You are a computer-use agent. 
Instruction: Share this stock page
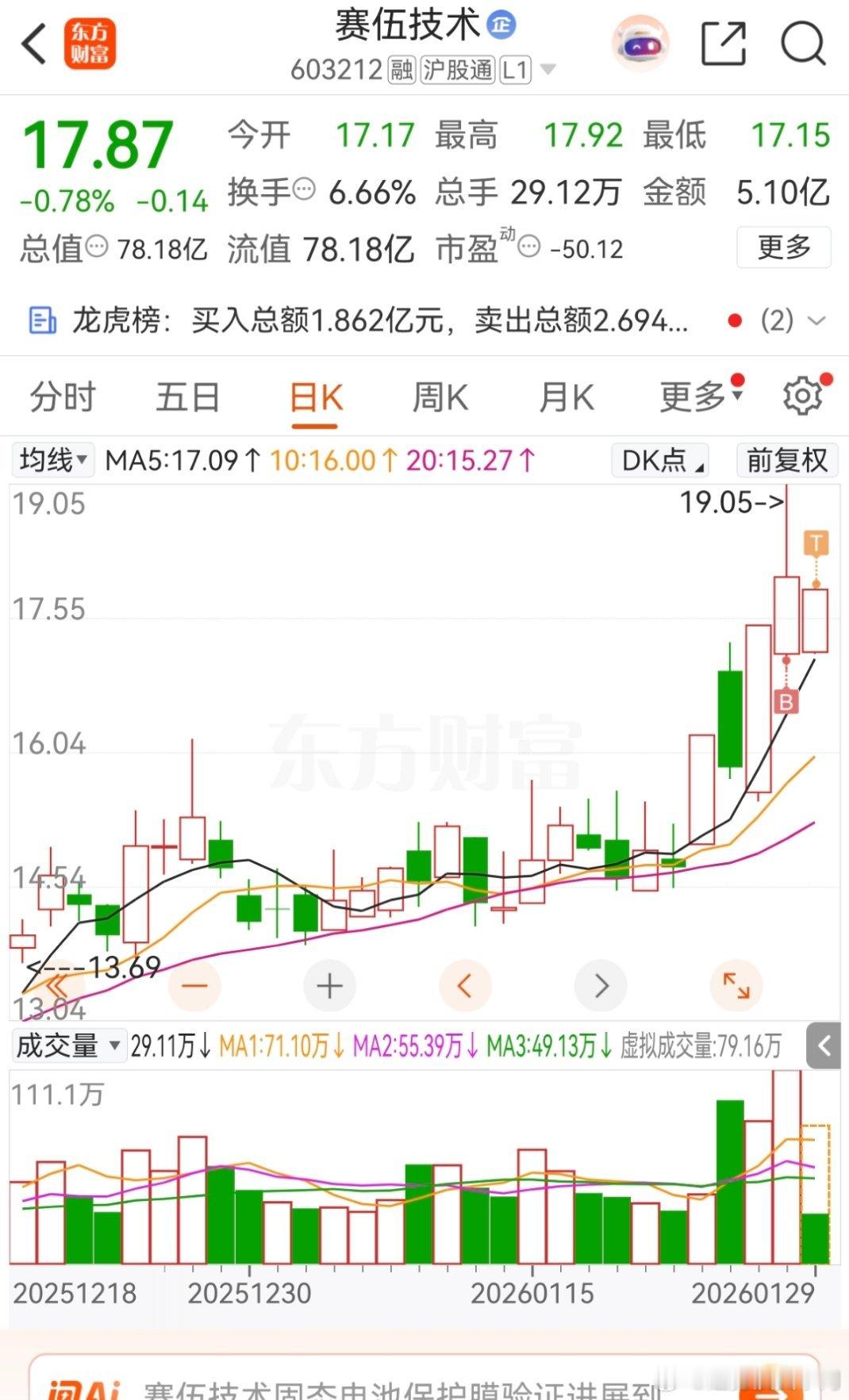click(x=724, y=43)
